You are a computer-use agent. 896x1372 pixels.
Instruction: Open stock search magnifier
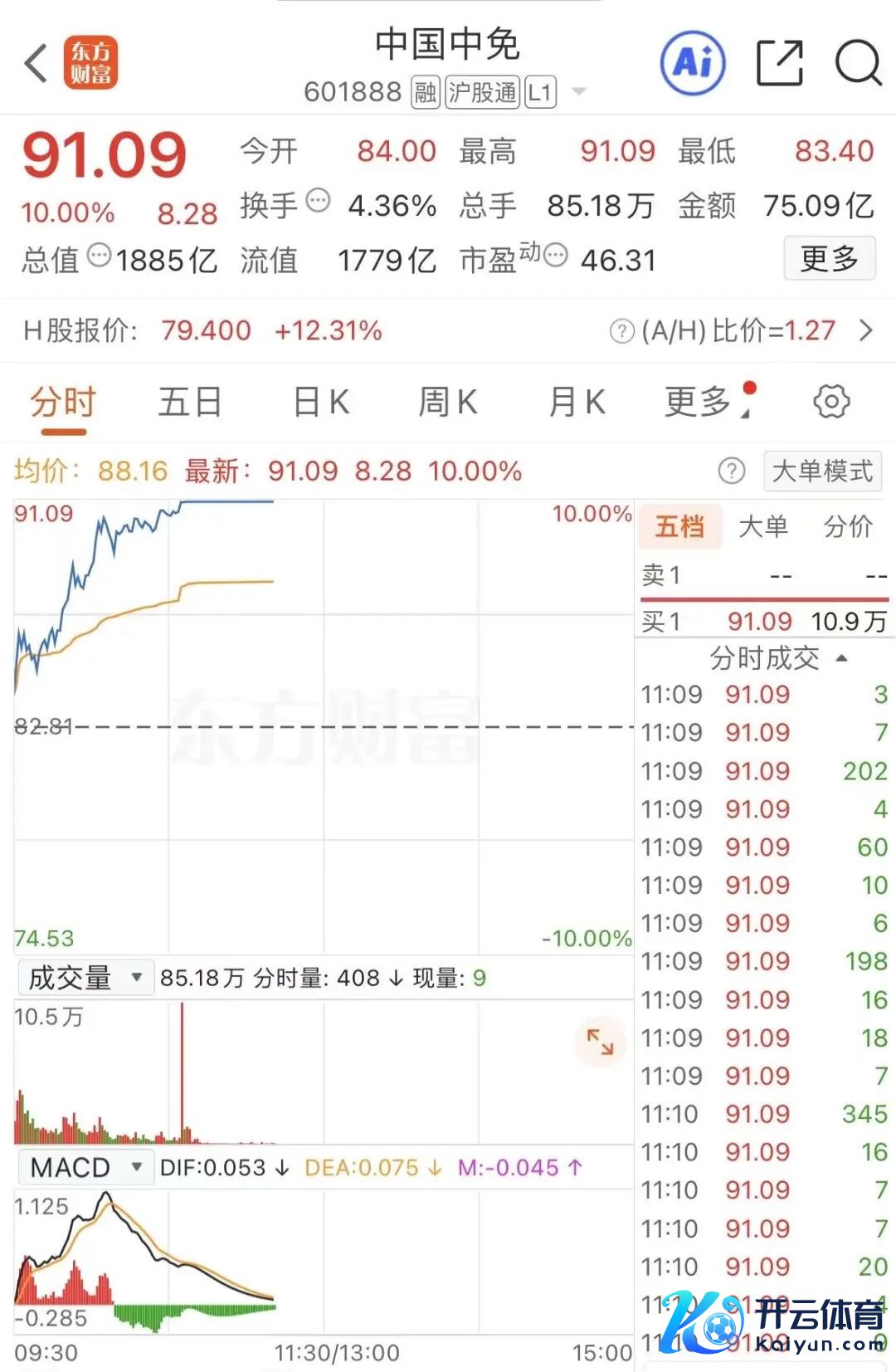pyautogui.click(x=858, y=63)
